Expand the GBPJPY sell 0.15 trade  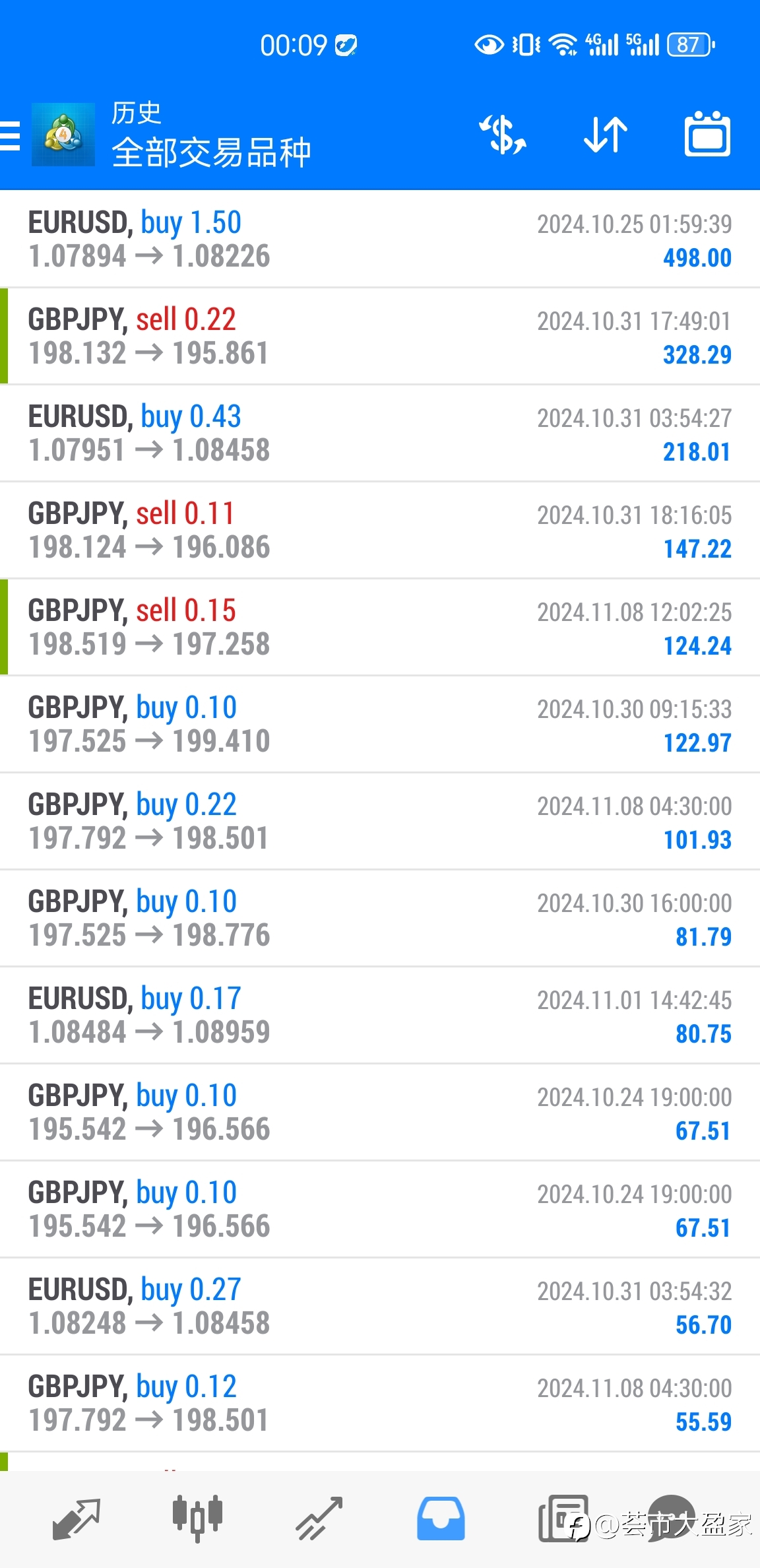380,627
